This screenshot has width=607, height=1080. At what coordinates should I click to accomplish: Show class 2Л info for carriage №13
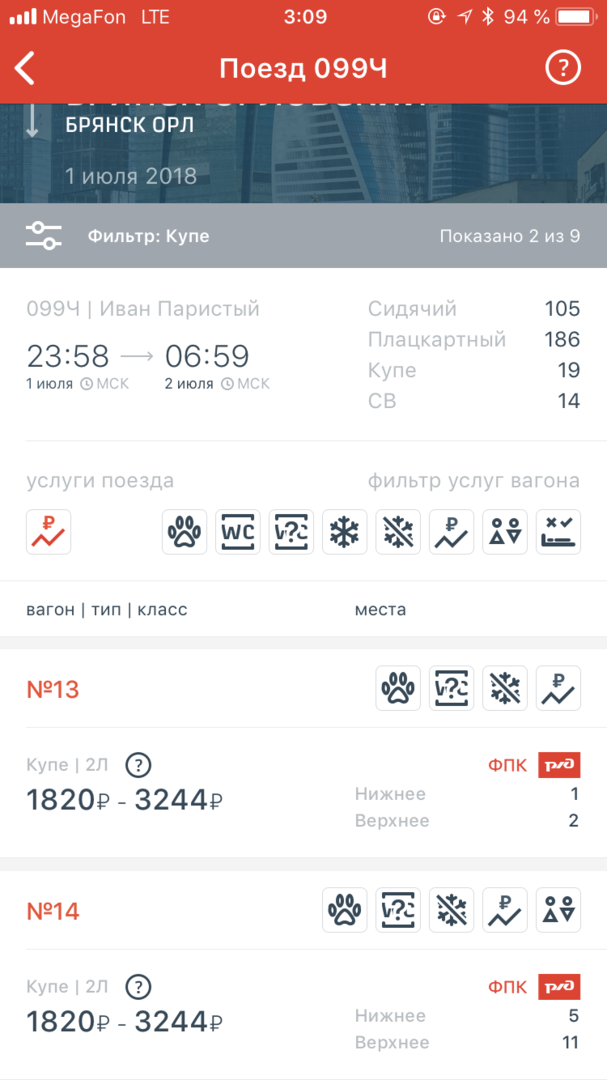(139, 766)
